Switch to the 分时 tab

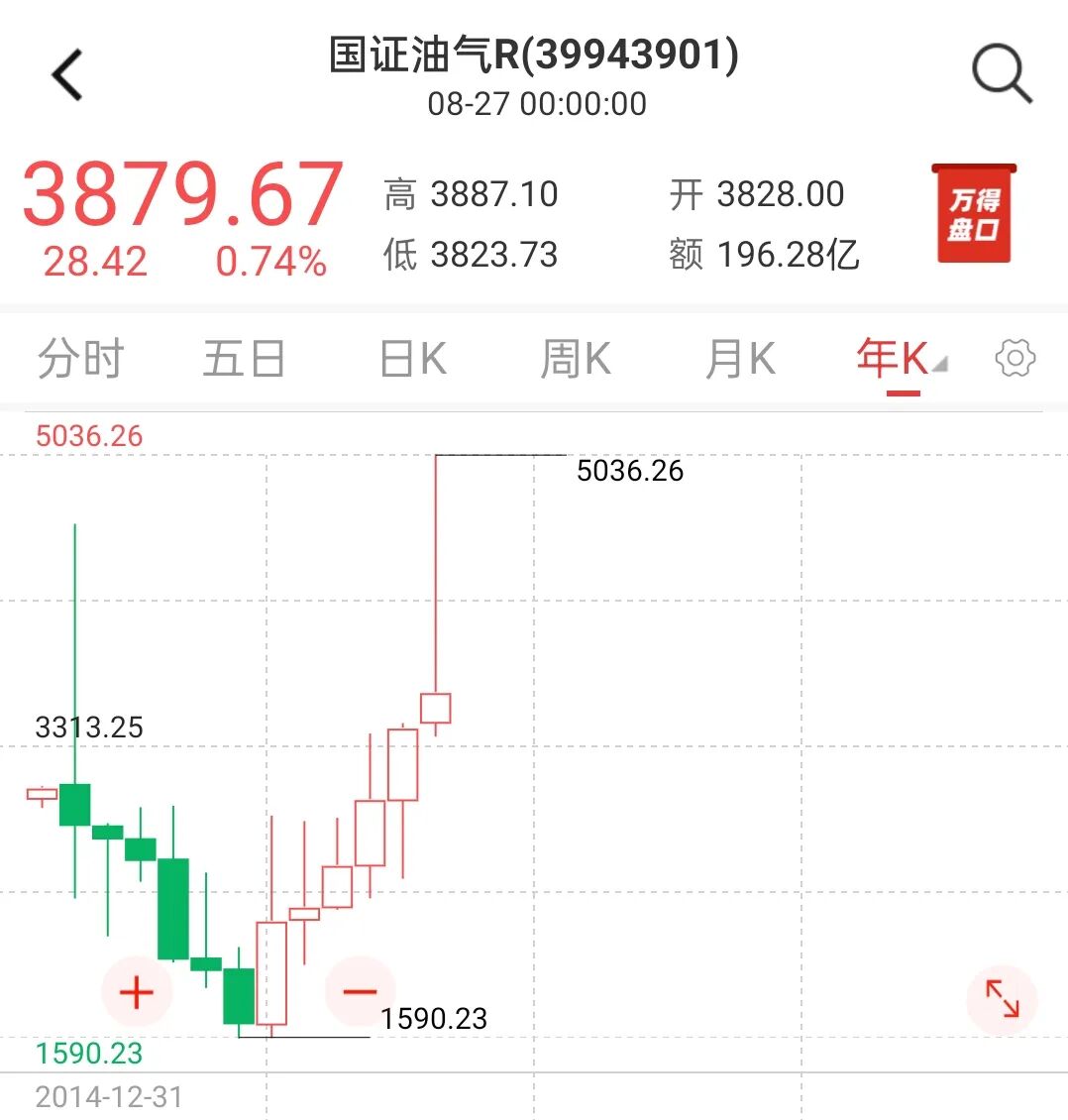[80, 358]
